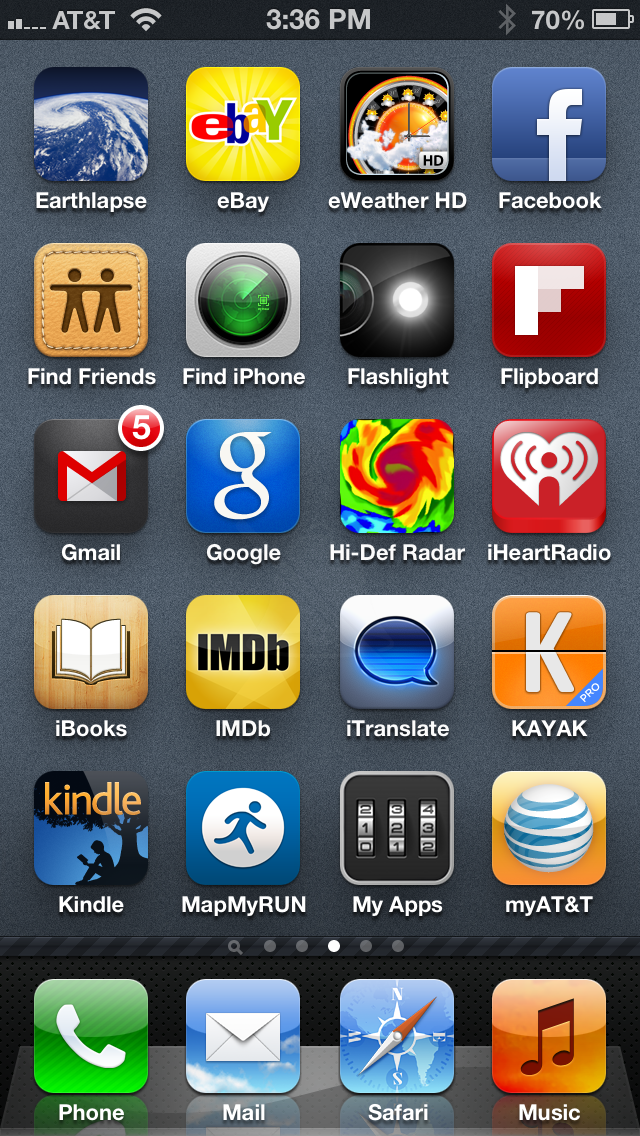Screen dimensions: 640x1136
Task: Launch Find Friends
Action: (91, 300)
